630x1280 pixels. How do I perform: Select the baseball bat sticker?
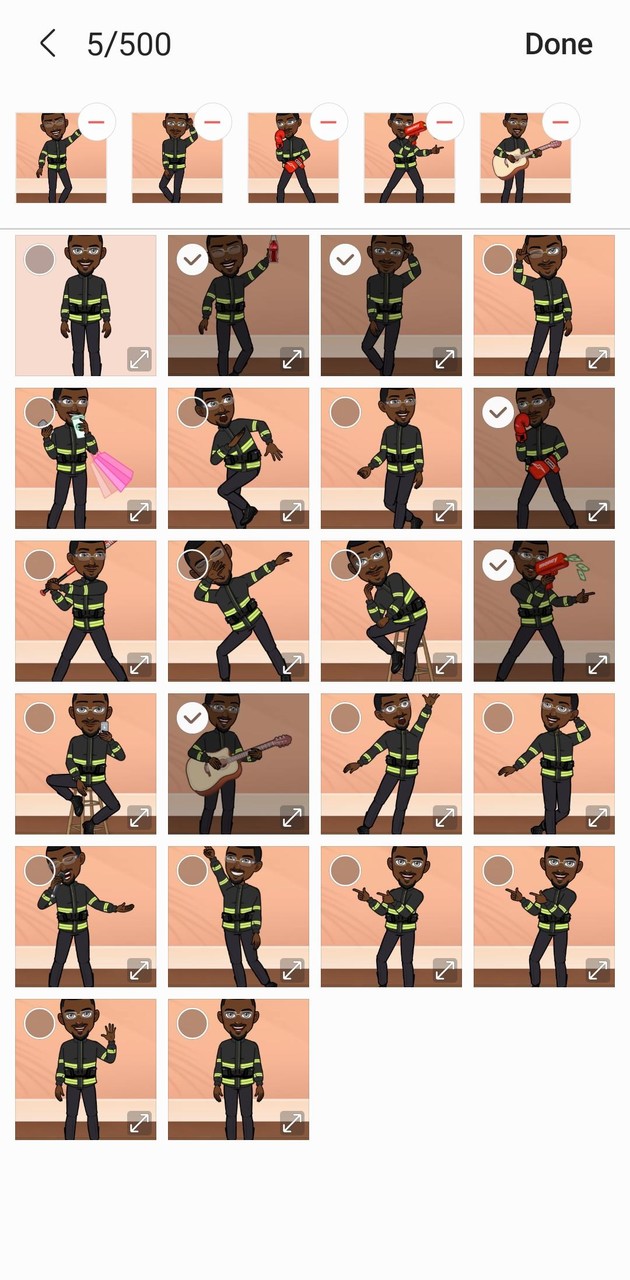click(39, 565)
